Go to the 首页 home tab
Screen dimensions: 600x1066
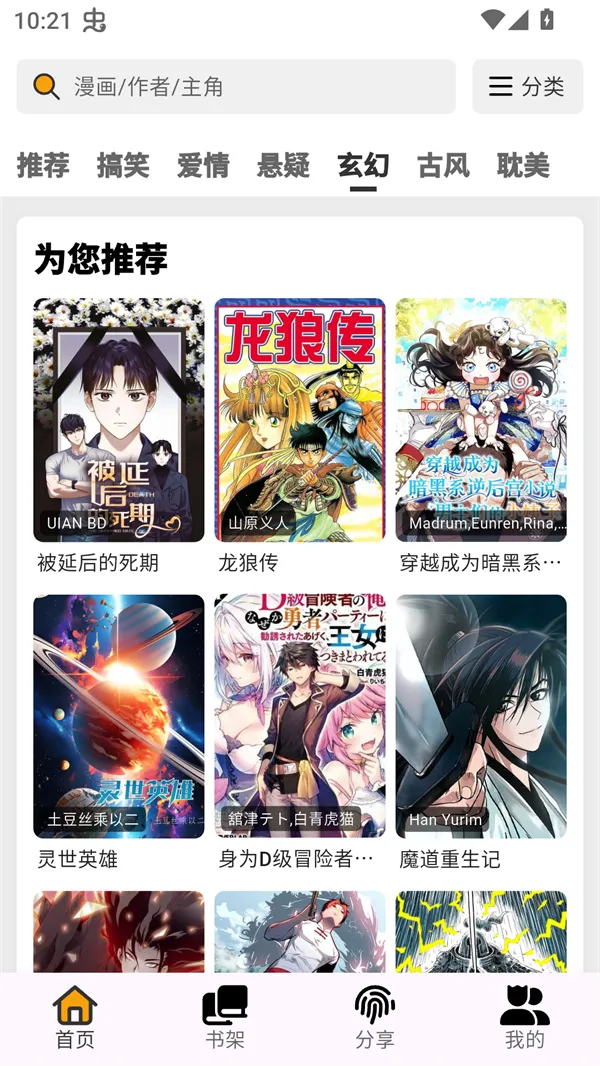click(x=75, y=1017)
